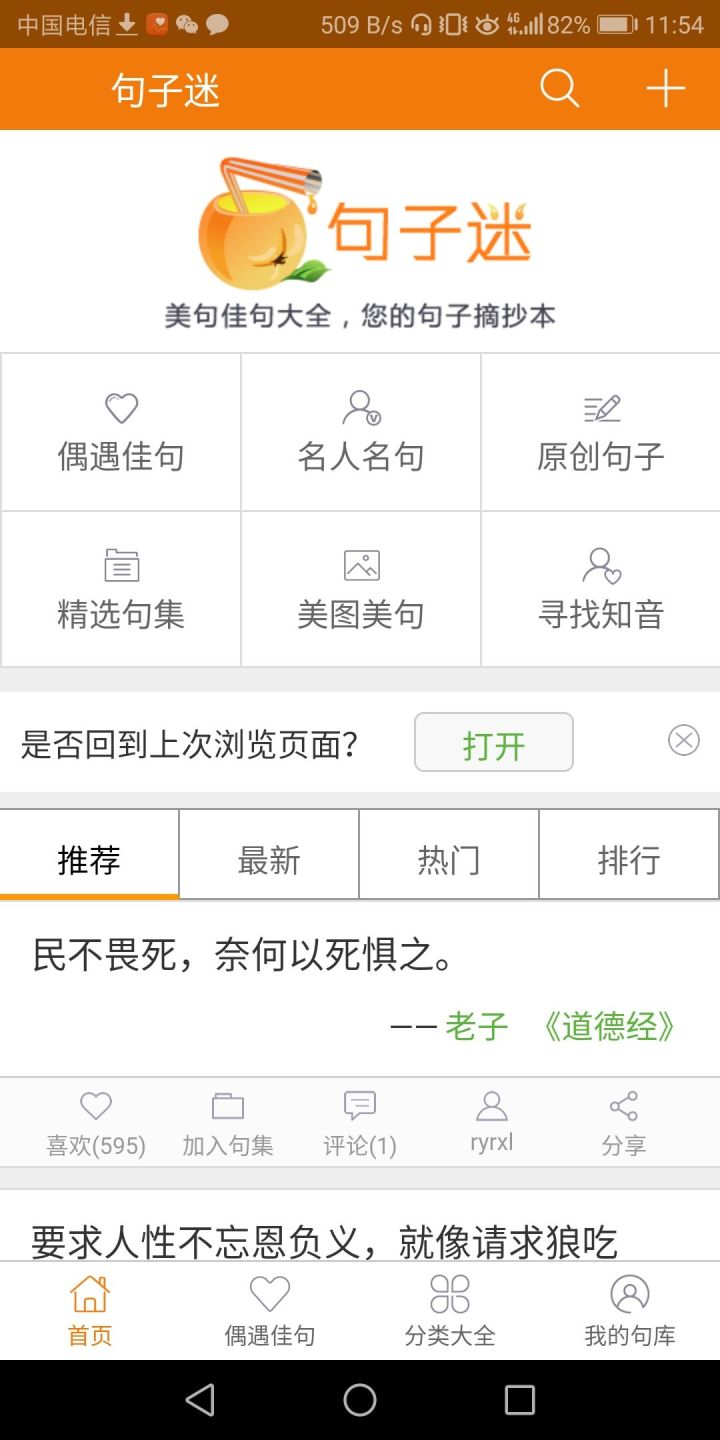This screenshot has width=720, height=1440.
Task: Dismiss the resume-browsing banner with the X
Action: 683,740
